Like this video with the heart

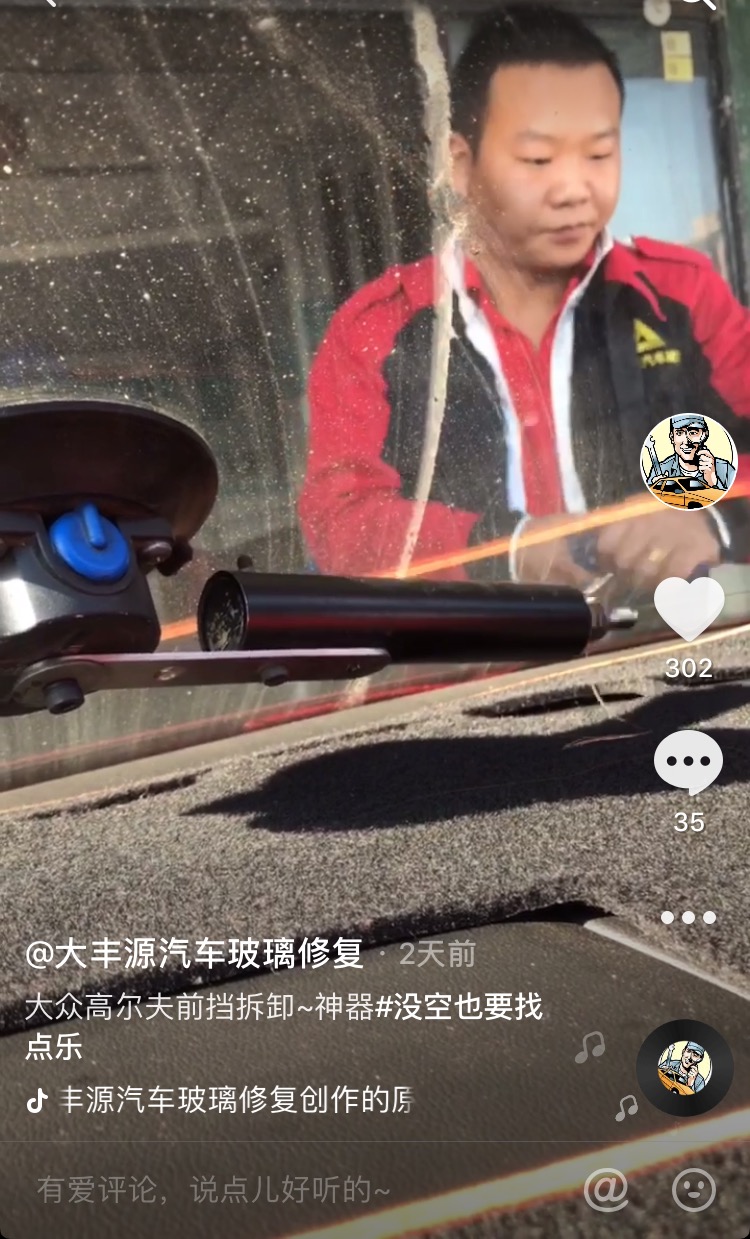689,609
